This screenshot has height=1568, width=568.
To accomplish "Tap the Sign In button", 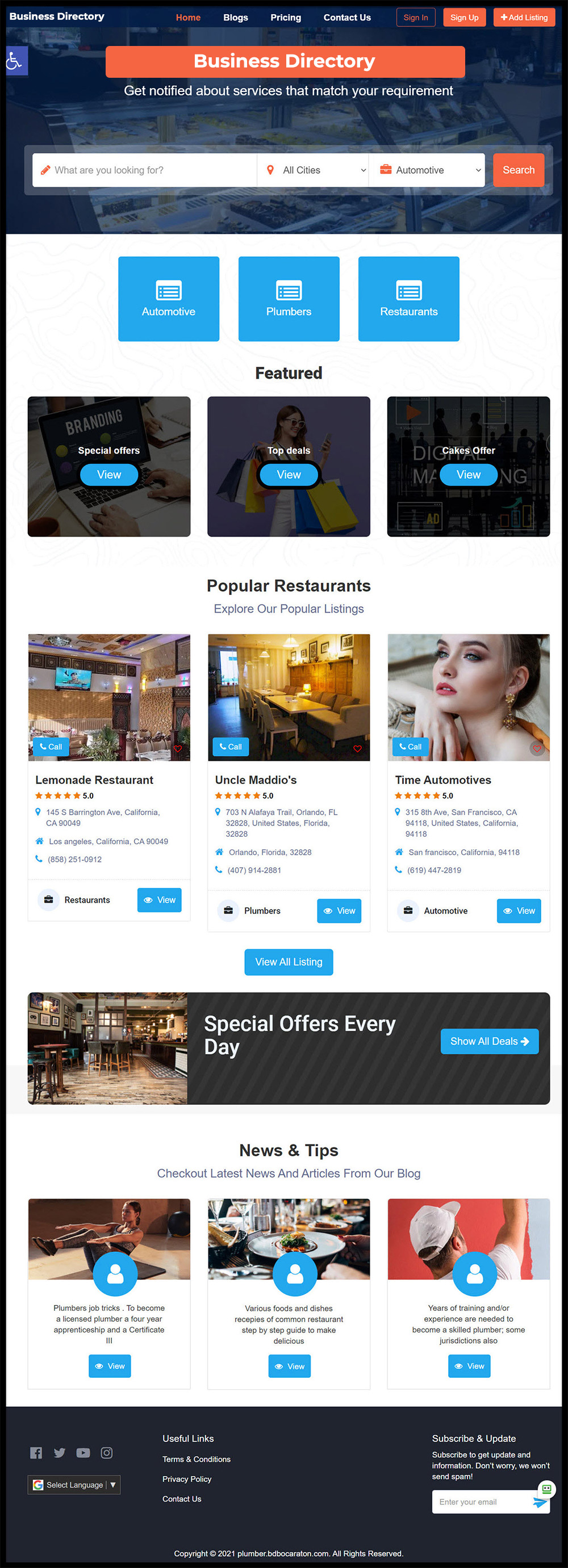I will tap(415, 18).
